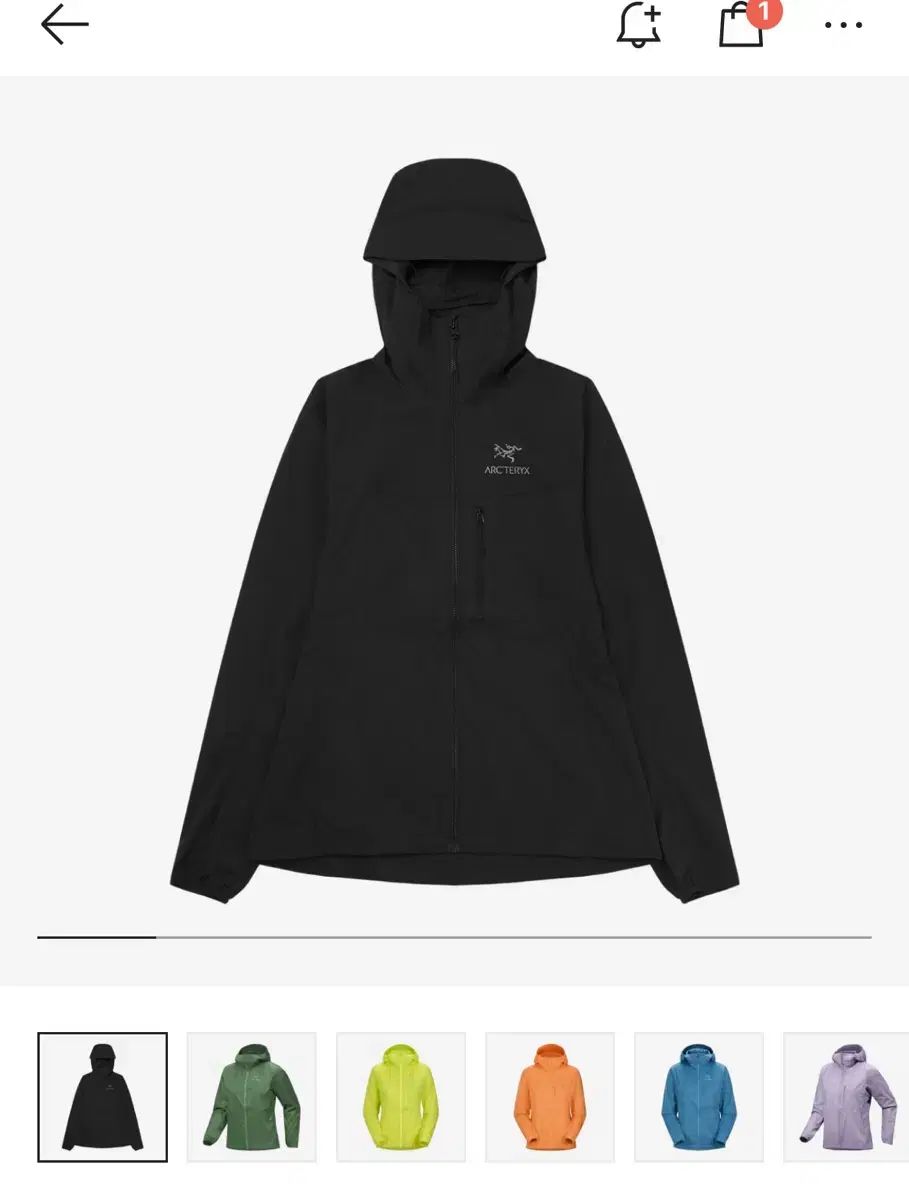Open the shopping bag with one item
The height and width of the screenshot is (1200, 909).
click(742, 26)
